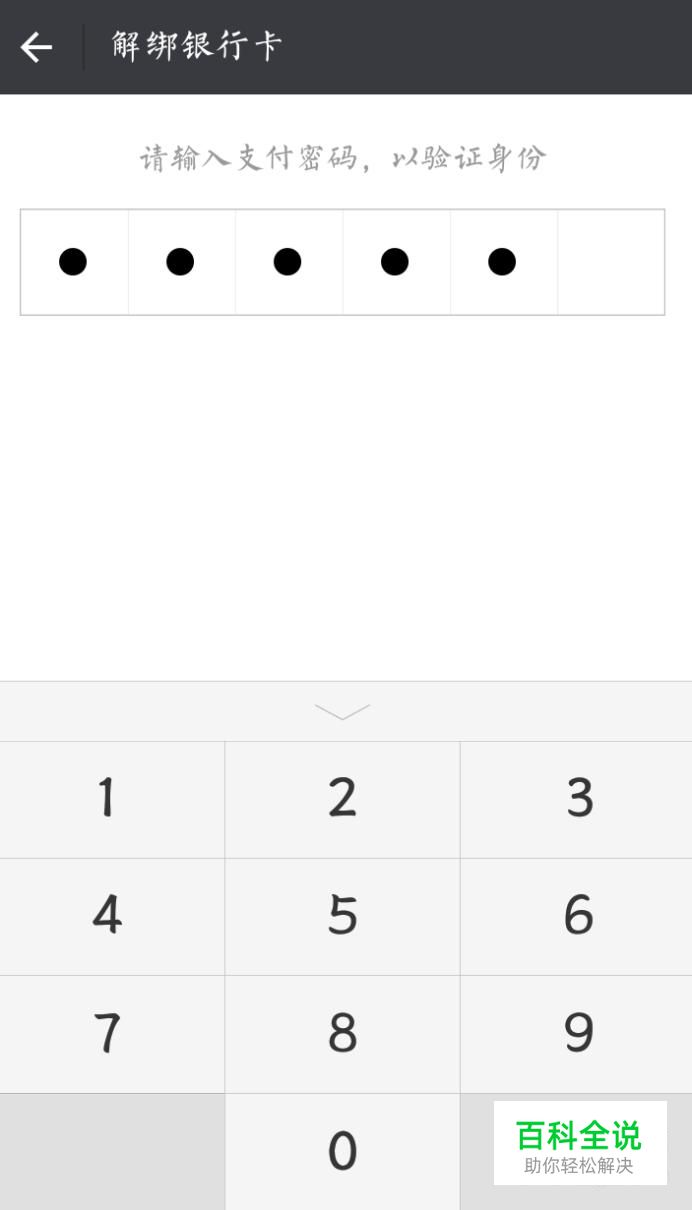
Task: Enter digit 9 on the keypad
Action: (x=577, y=1034)
